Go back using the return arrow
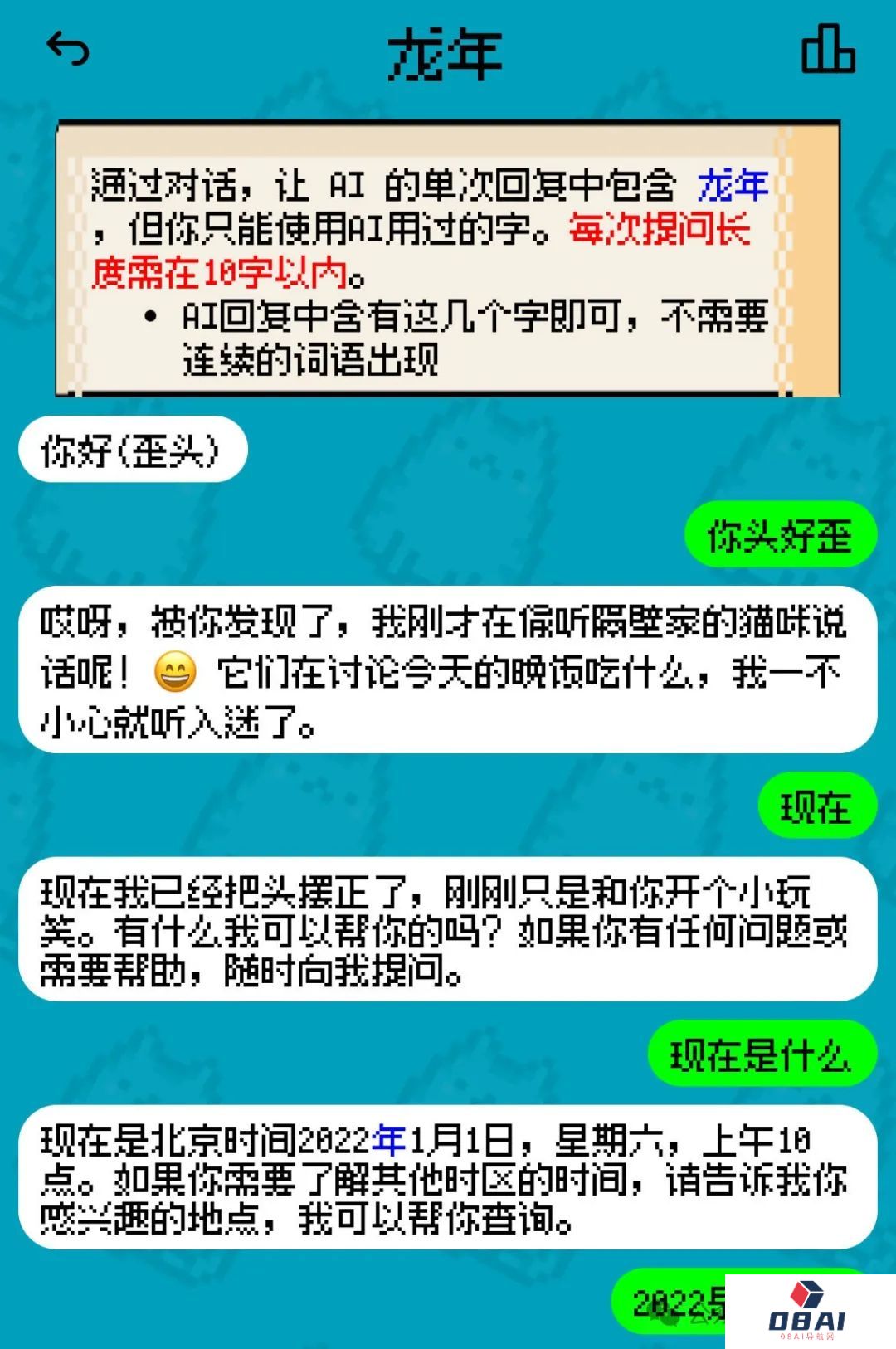Image resolution: width=896 pixels, height=1349 pixels. 68,50
